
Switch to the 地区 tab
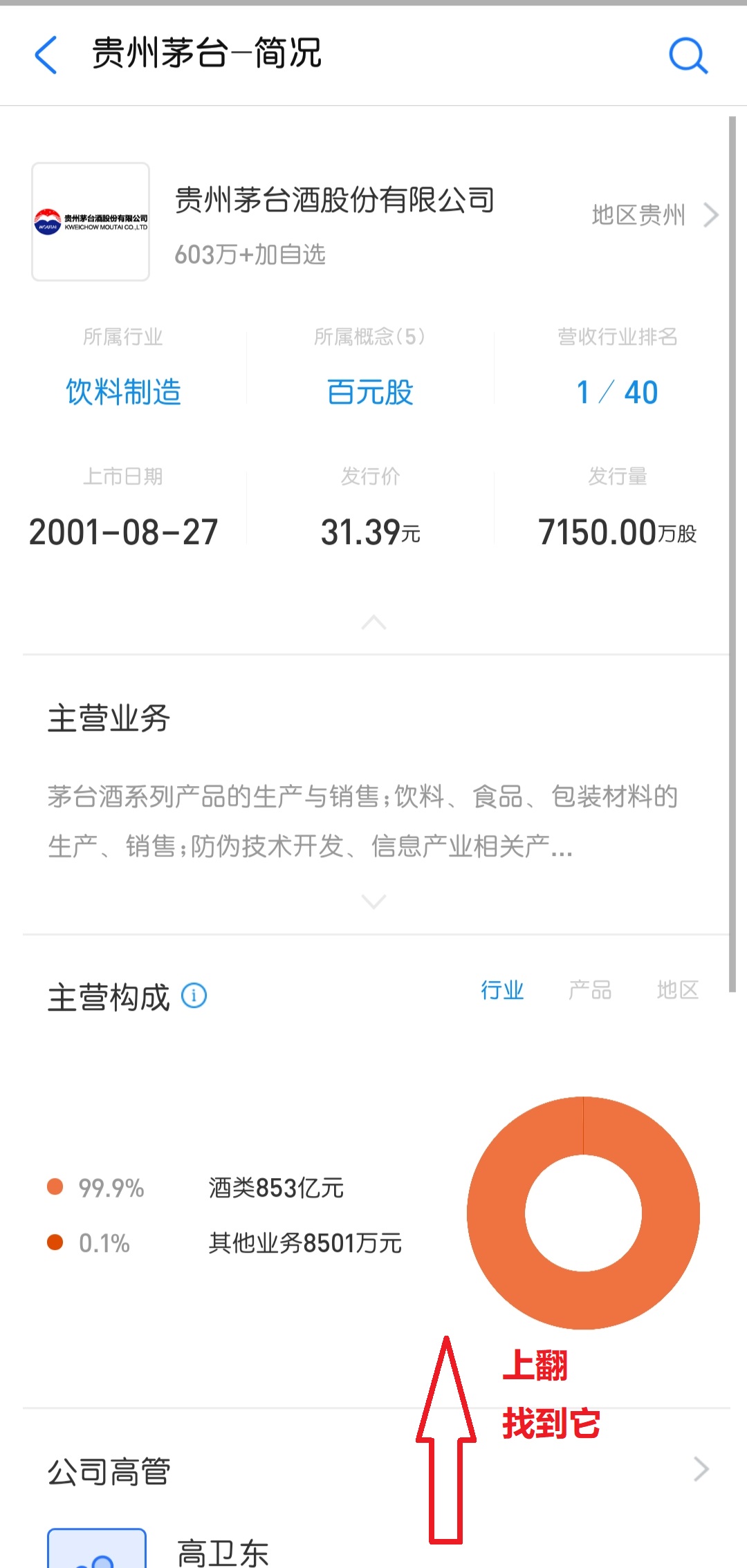[677, 990]
